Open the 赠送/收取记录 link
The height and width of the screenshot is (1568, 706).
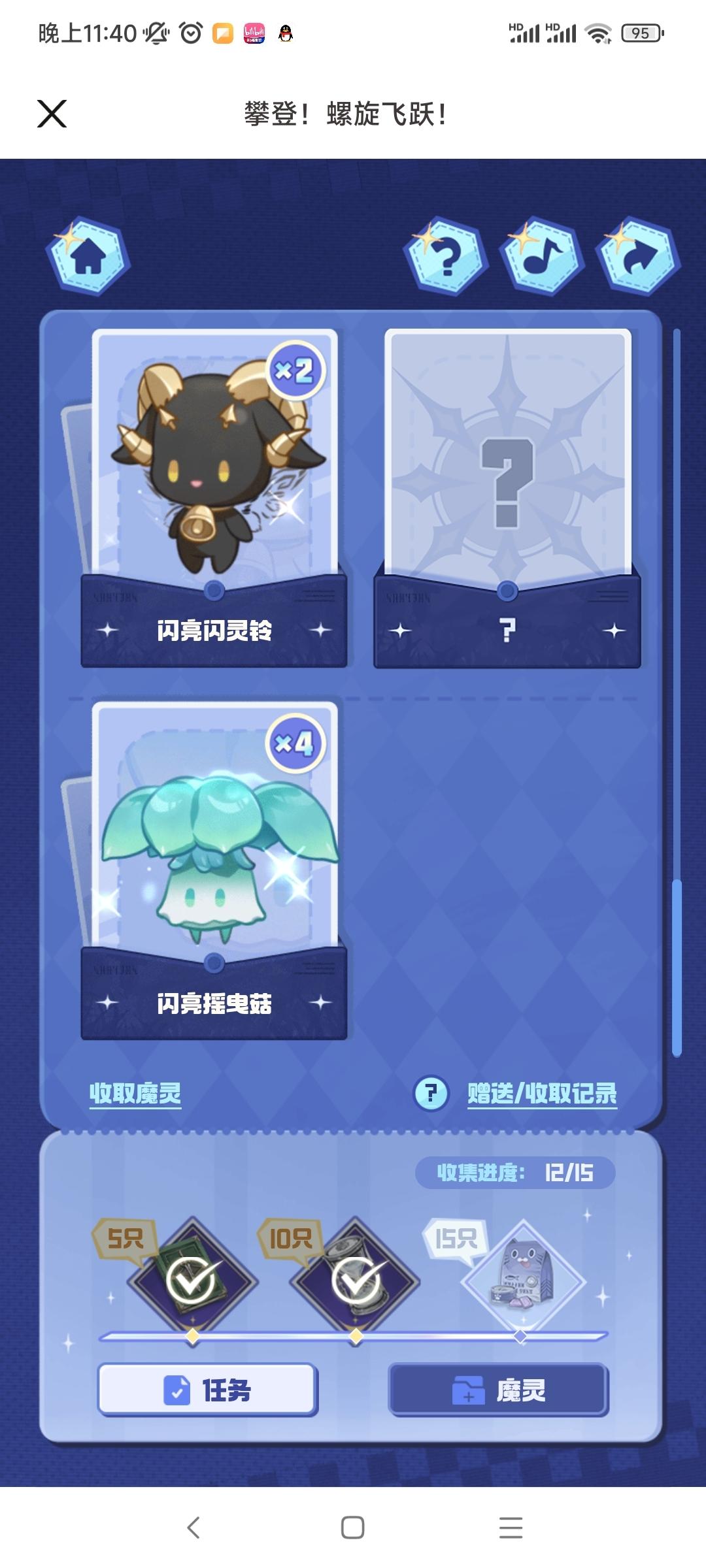tap(542, 1093)
